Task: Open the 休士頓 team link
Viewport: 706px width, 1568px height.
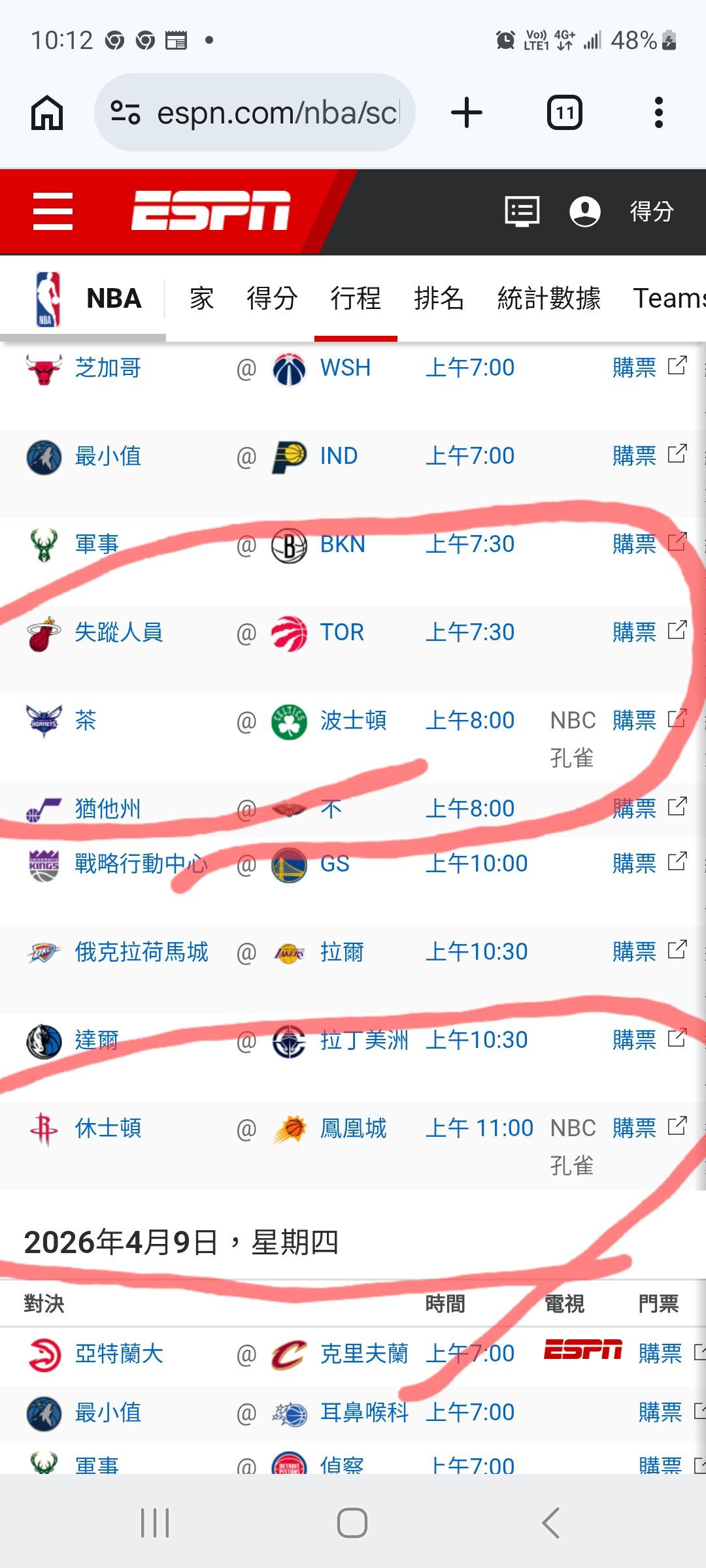Action: coord(108,1128)
